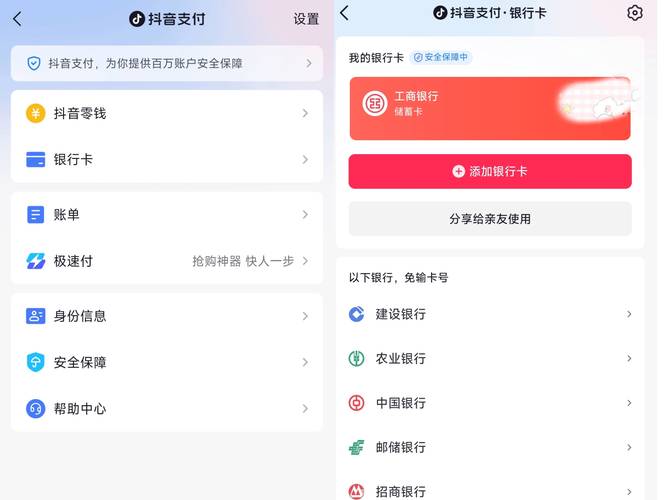Open 抖音零钱

click(x=166, y=113)
